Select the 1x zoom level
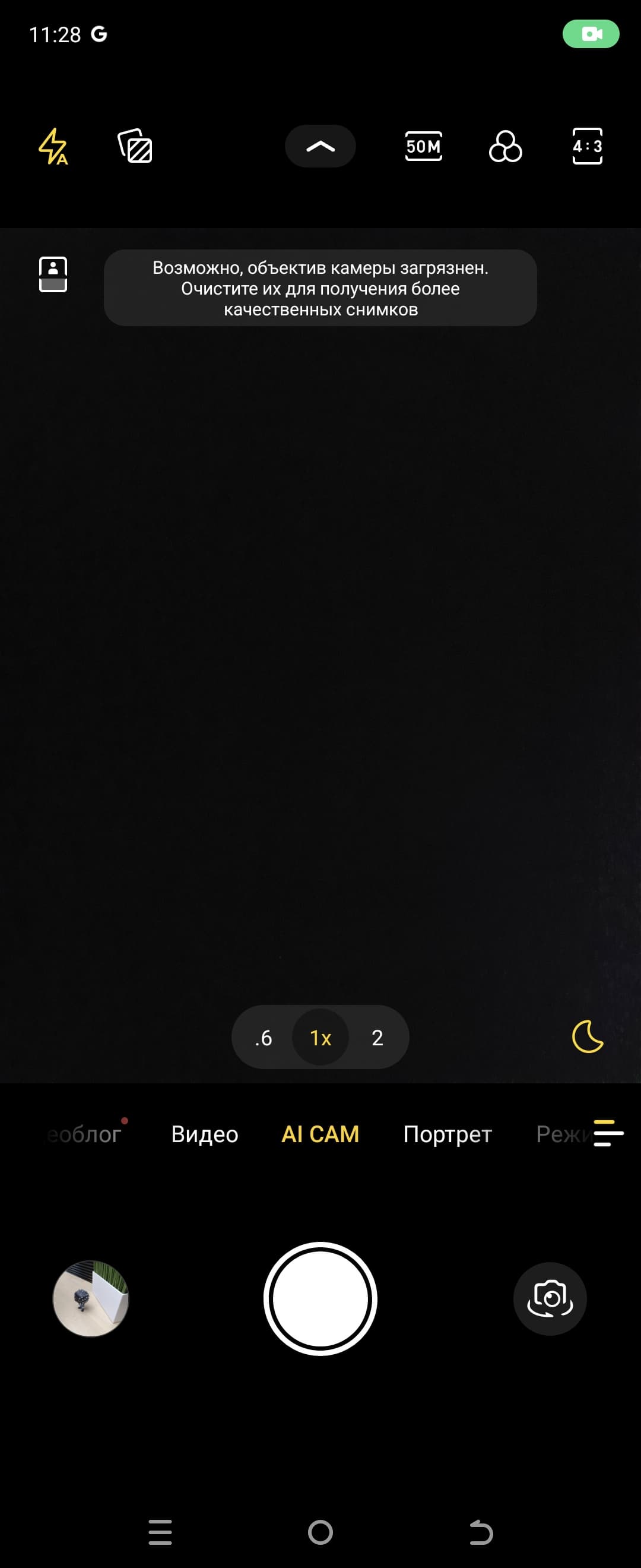The width and height of the screenshot is (641, 1568). click(320, 1038)
